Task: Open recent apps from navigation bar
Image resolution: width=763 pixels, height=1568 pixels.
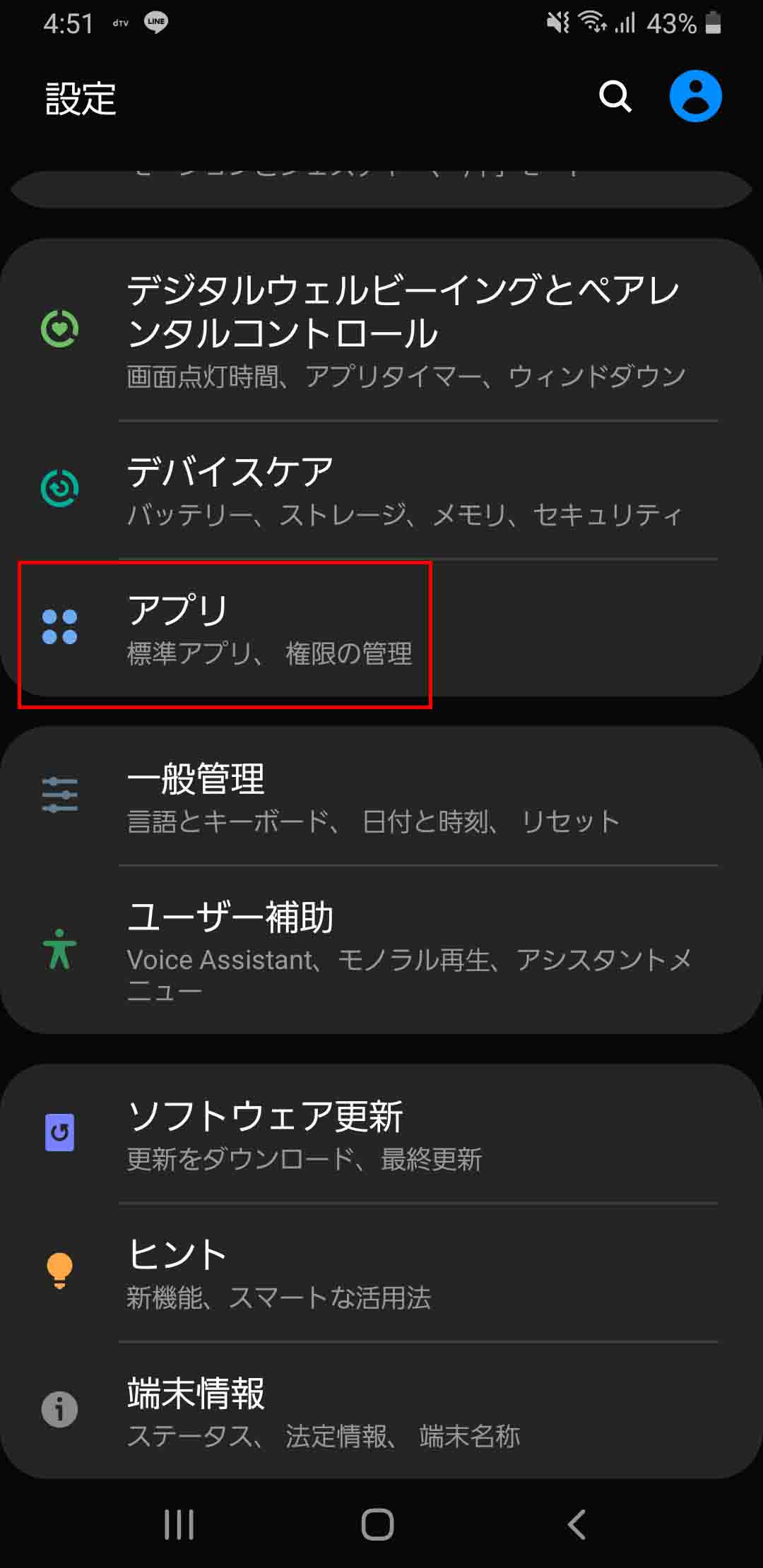Action: coord(179,1524)
